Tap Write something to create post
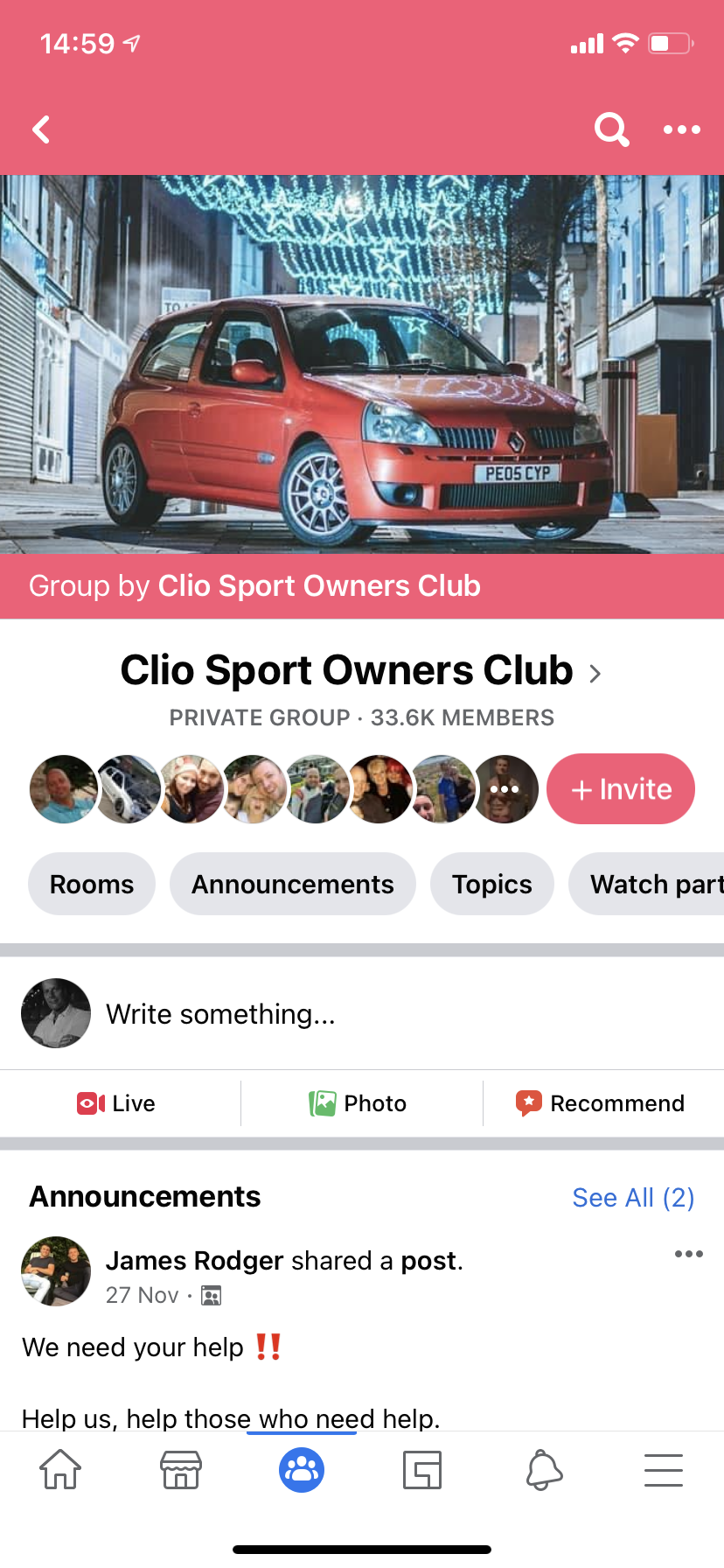Image resolution: width=724 pixels, height=1568 pixels. [220, 1014]
